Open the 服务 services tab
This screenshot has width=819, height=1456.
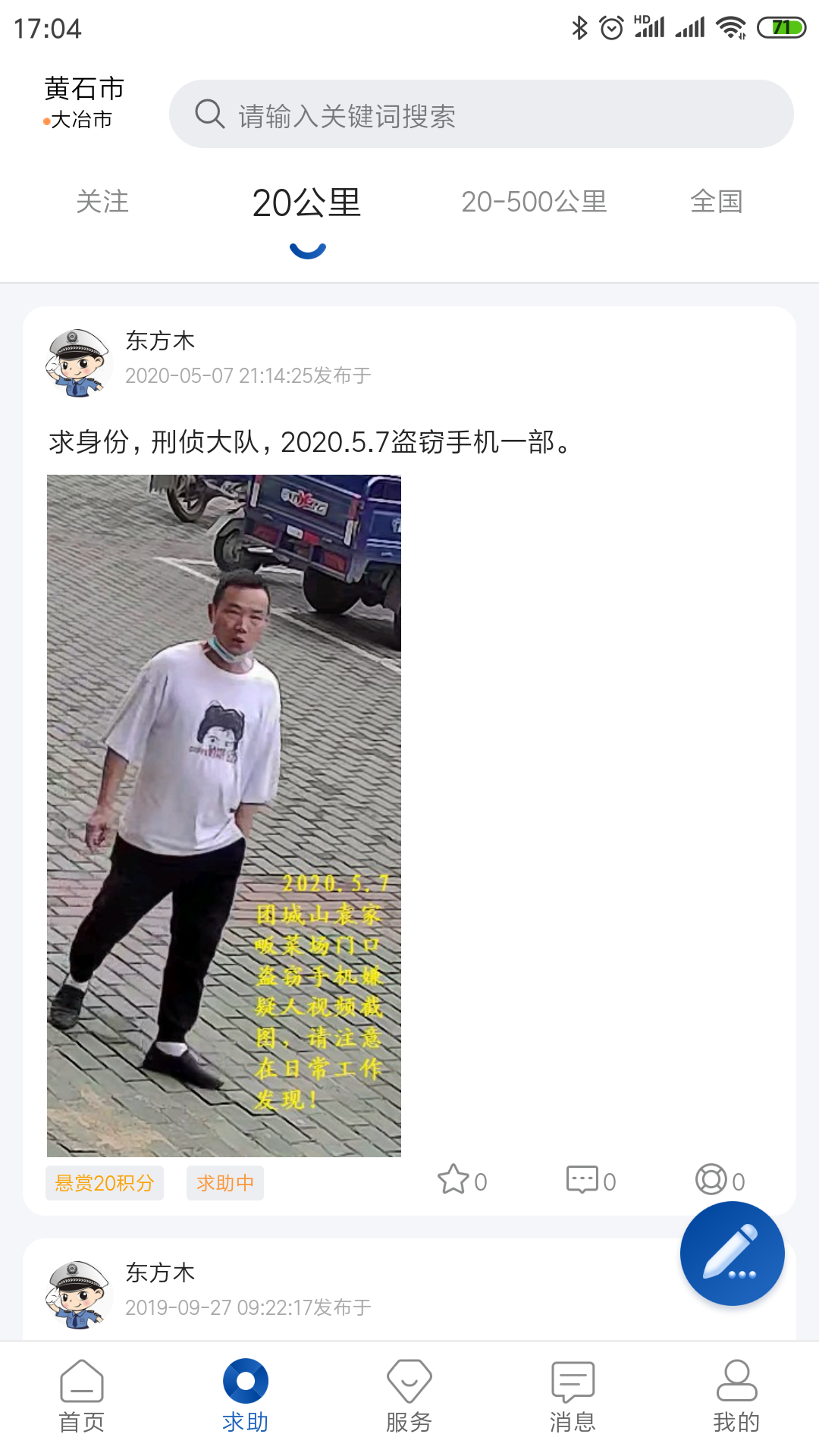[x=409, y=1397]
